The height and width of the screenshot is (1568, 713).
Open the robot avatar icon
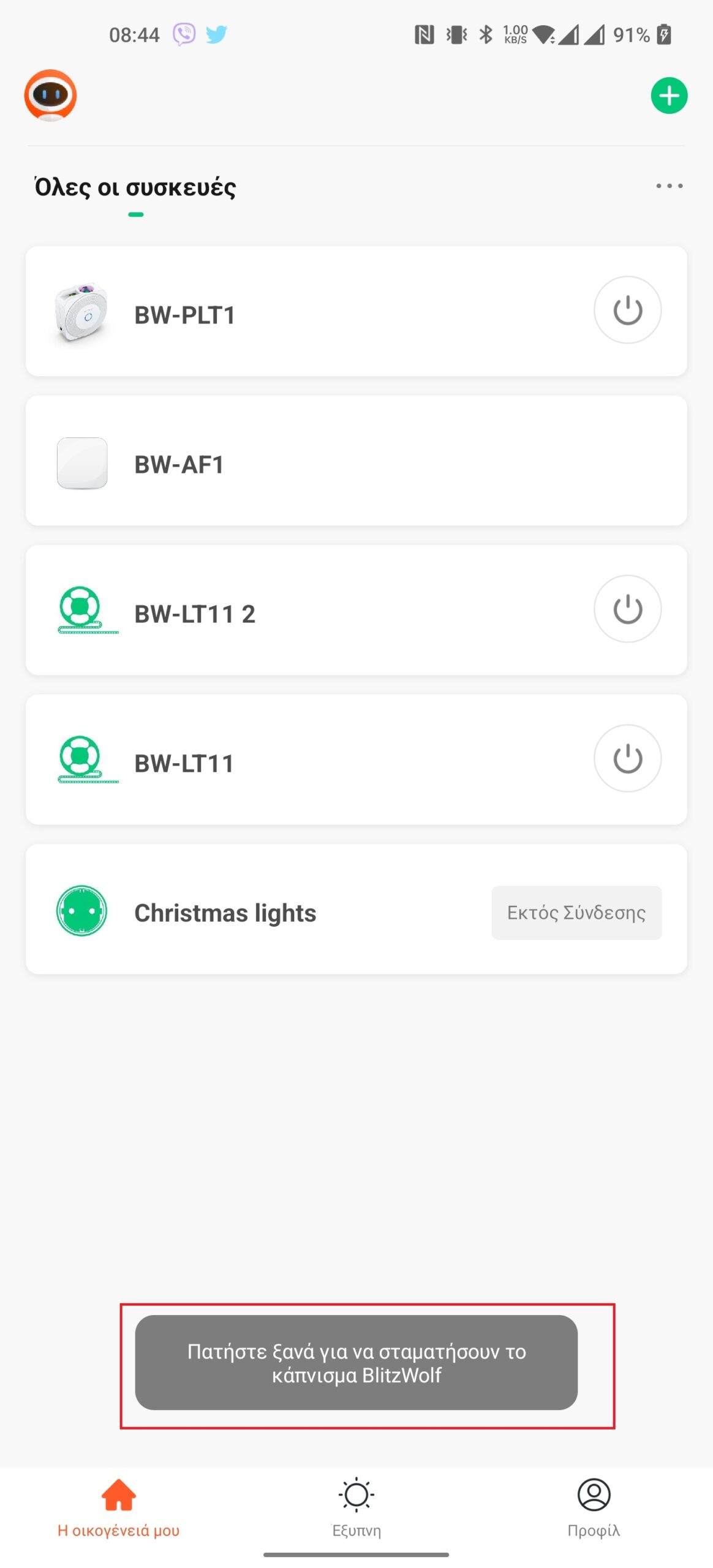[50, 96]
